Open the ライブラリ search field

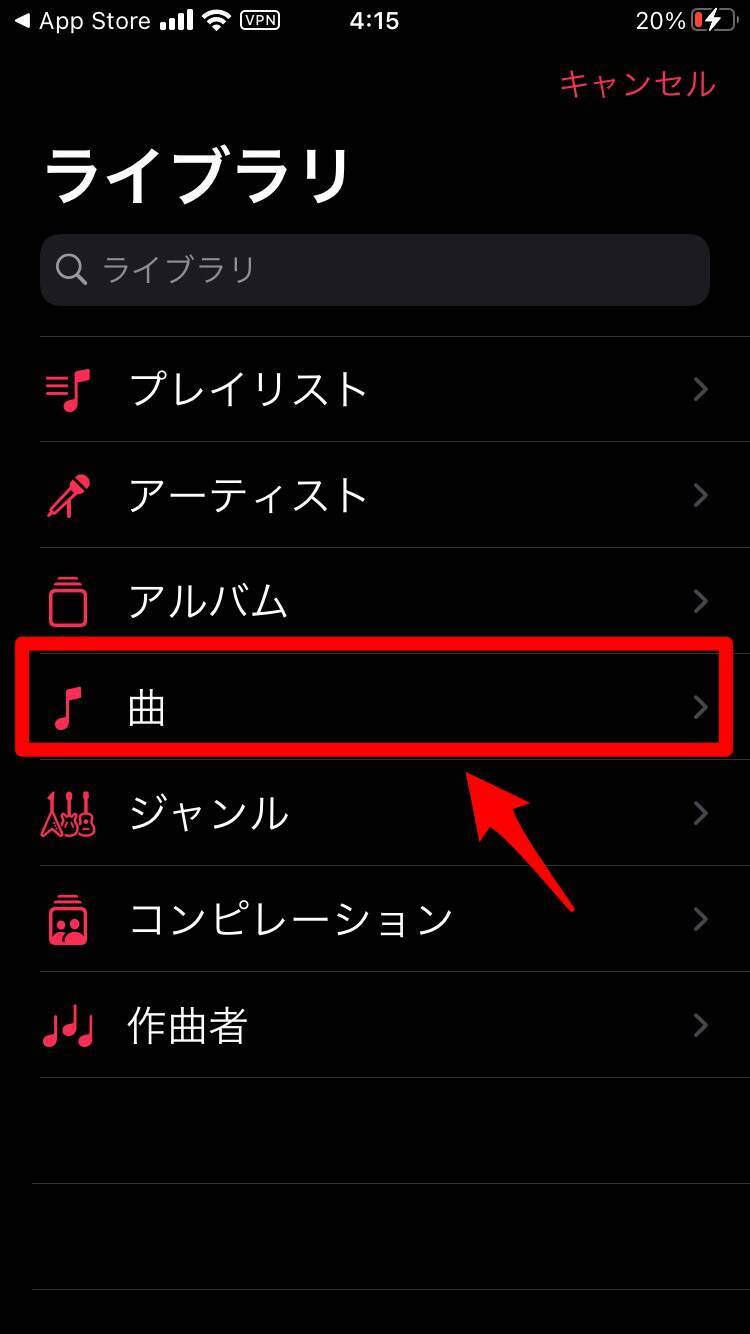375,269
